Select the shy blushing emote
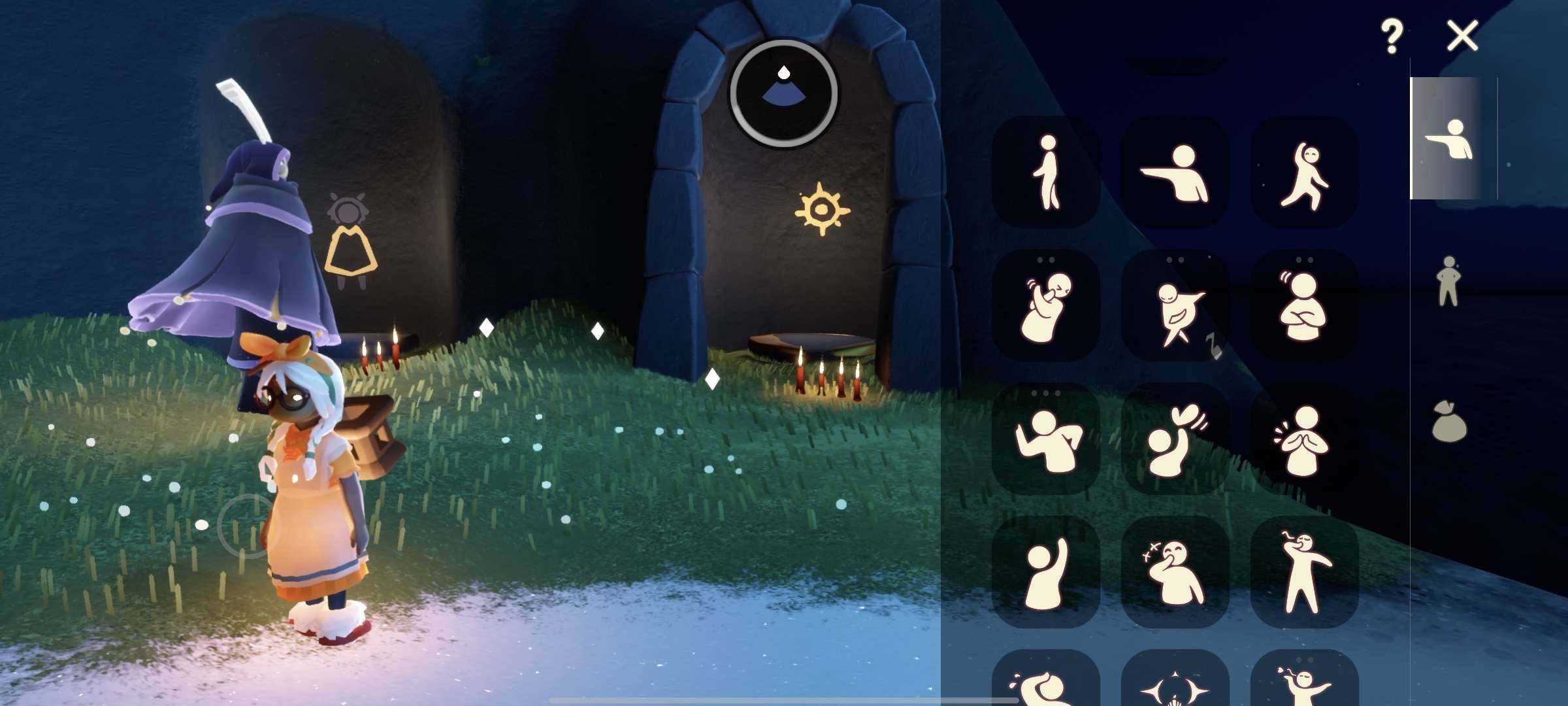The image size is (1568, 706). (x=1046, y=306)
